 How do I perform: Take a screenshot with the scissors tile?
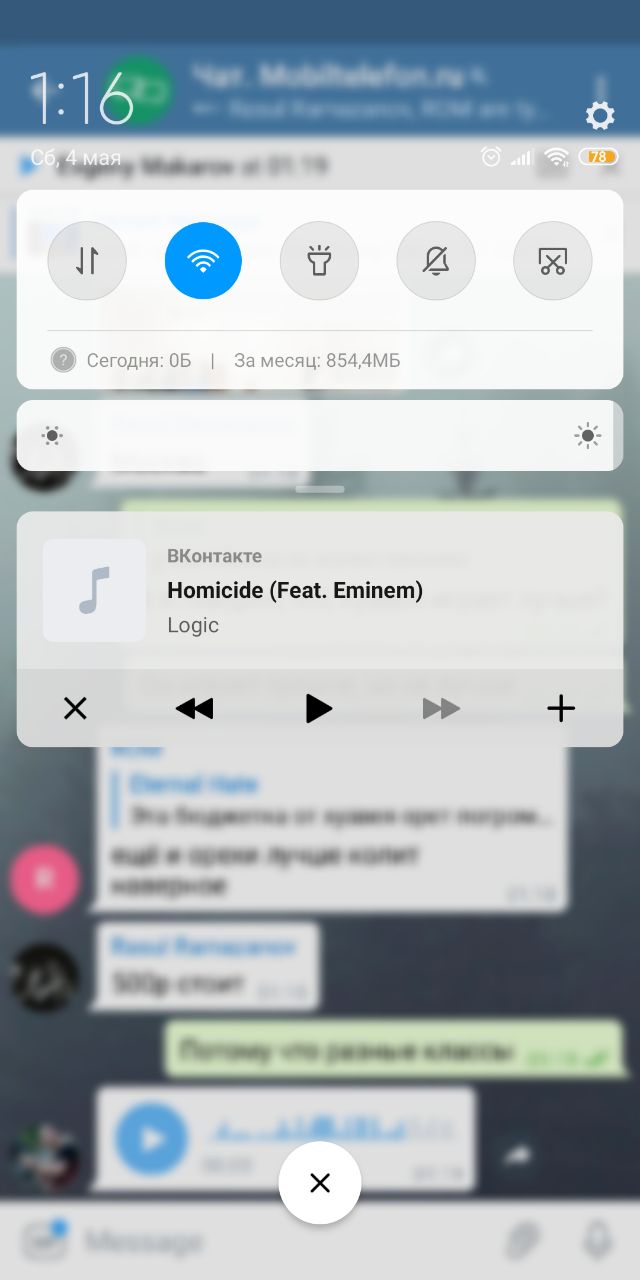coord(552,261)
